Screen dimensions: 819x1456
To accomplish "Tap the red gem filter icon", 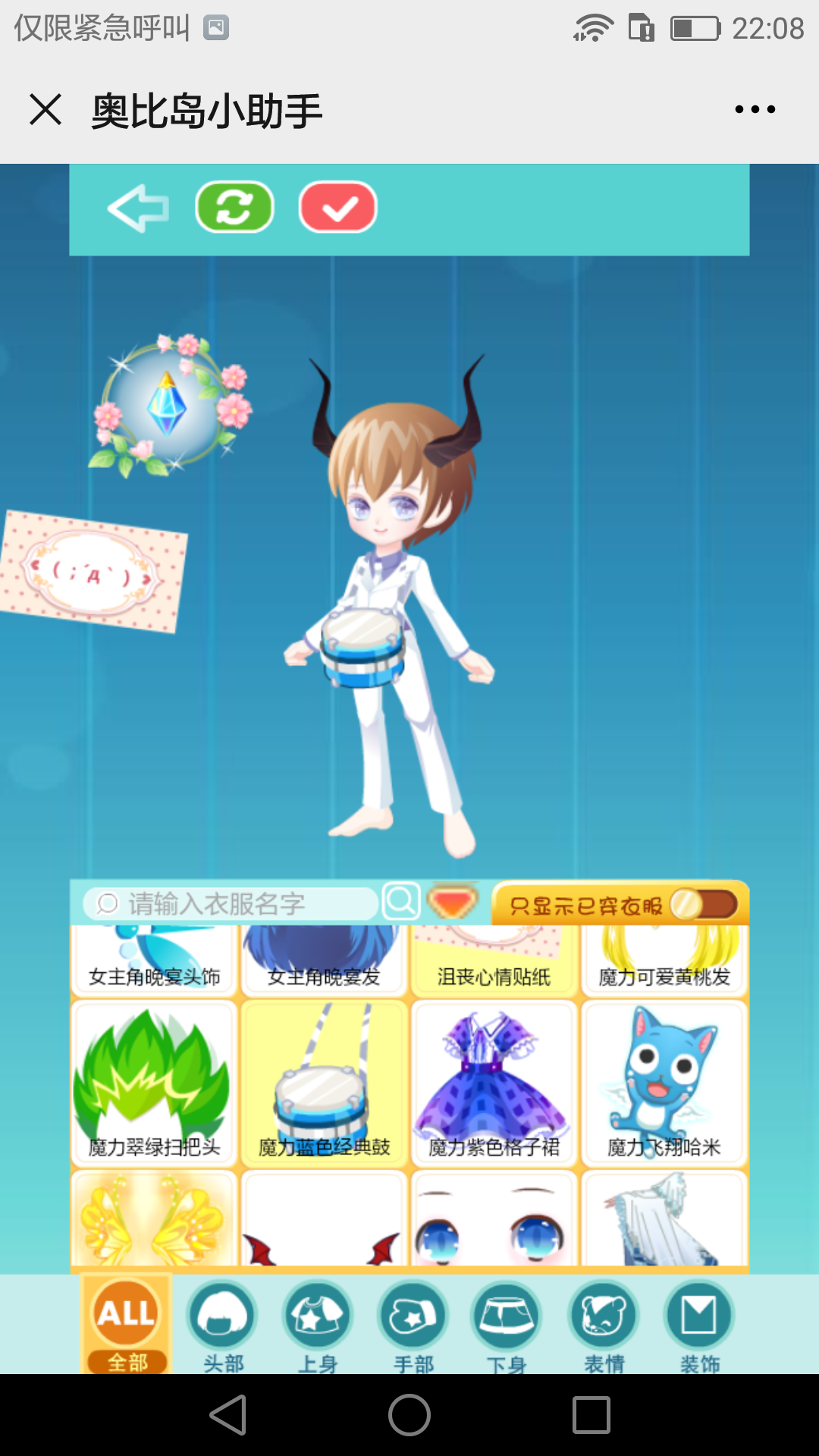I will (x=452, y=902).
